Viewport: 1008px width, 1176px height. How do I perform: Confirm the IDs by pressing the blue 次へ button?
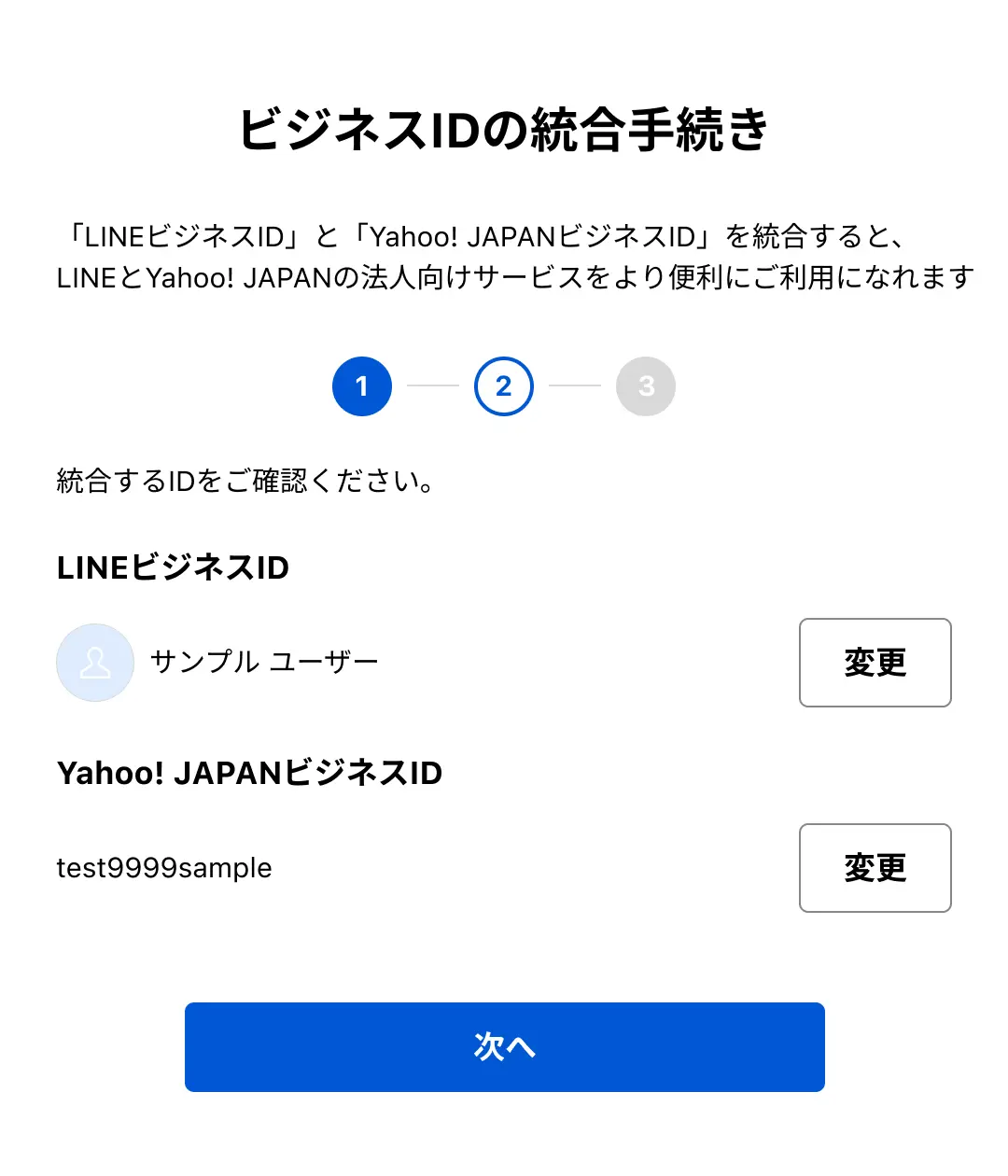[504, 1047]
